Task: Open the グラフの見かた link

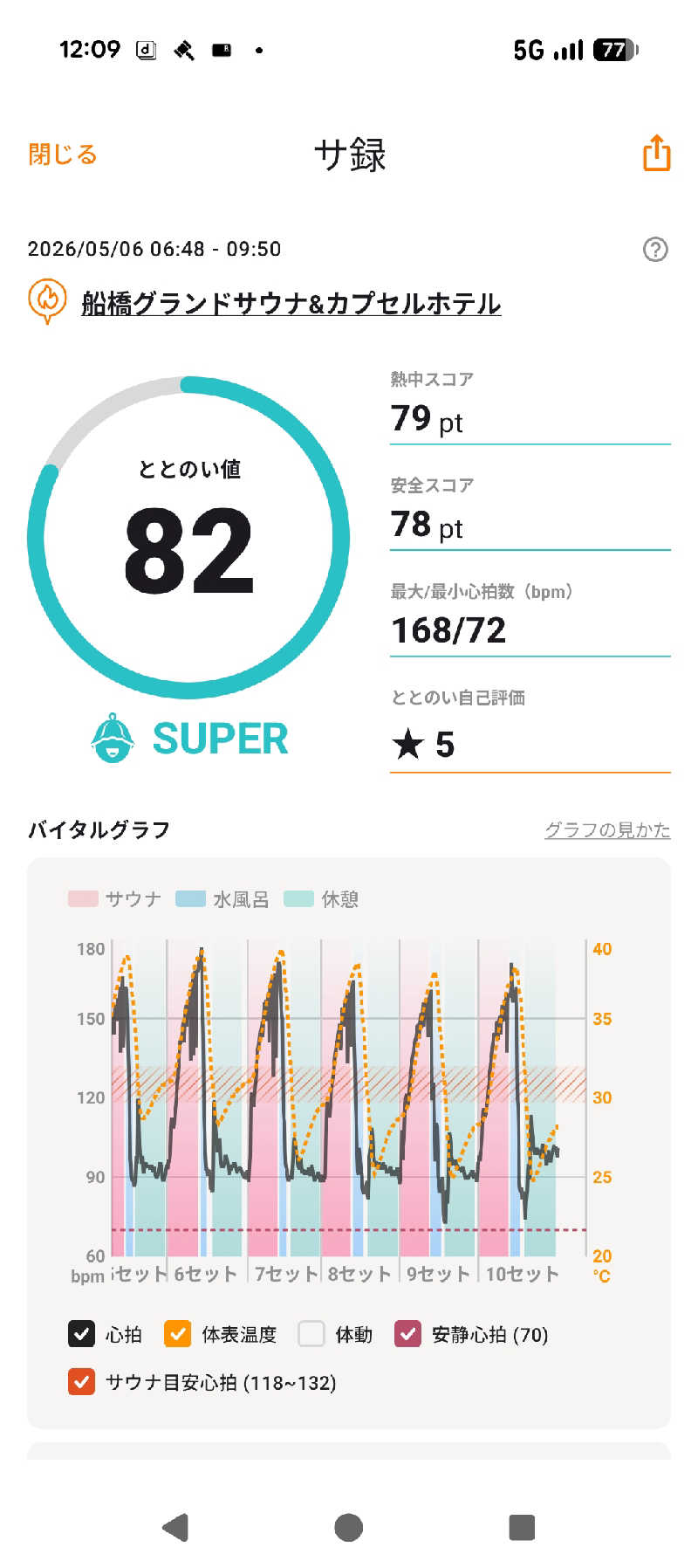Action: (607, 829)
